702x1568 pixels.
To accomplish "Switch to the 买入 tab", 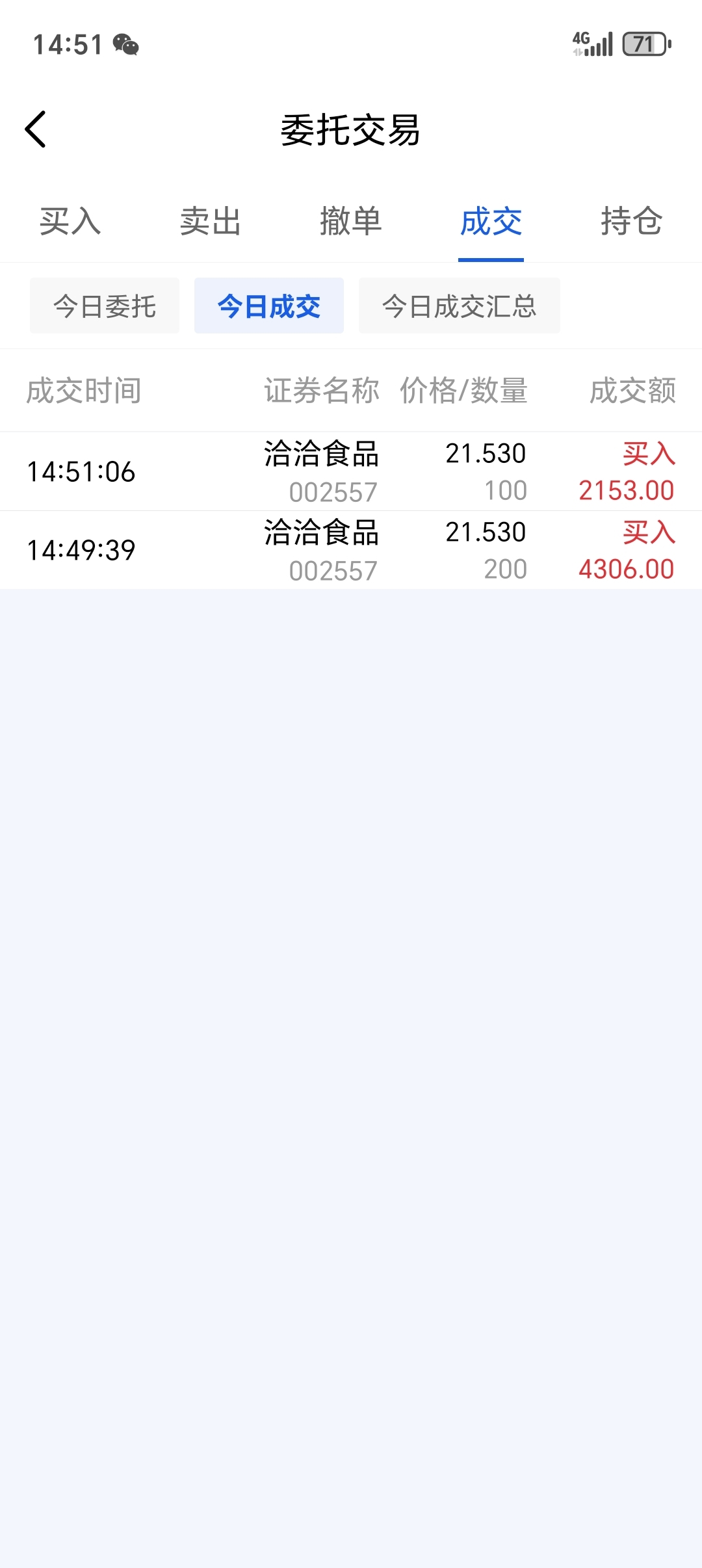I will [x=70, y=222].
